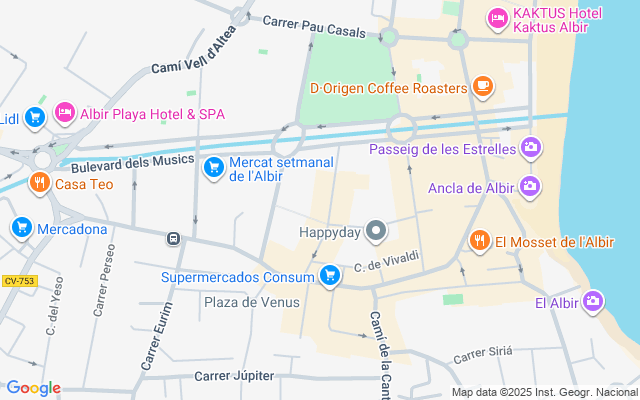The image size is (640, 400).
Task: Select the bus stop icon near Mercadona
Action: pos(174,238)
